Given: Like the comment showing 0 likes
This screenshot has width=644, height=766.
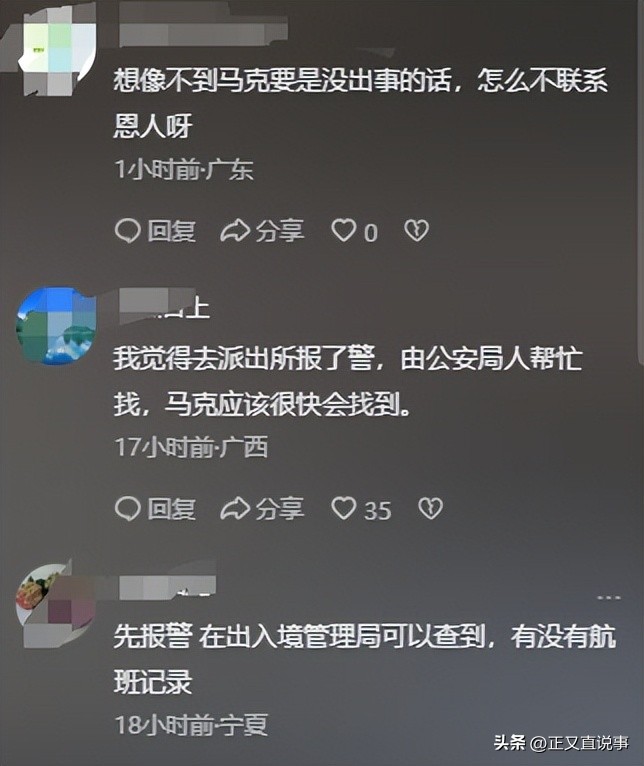Looking at the screenshot, I should [344, 231].
